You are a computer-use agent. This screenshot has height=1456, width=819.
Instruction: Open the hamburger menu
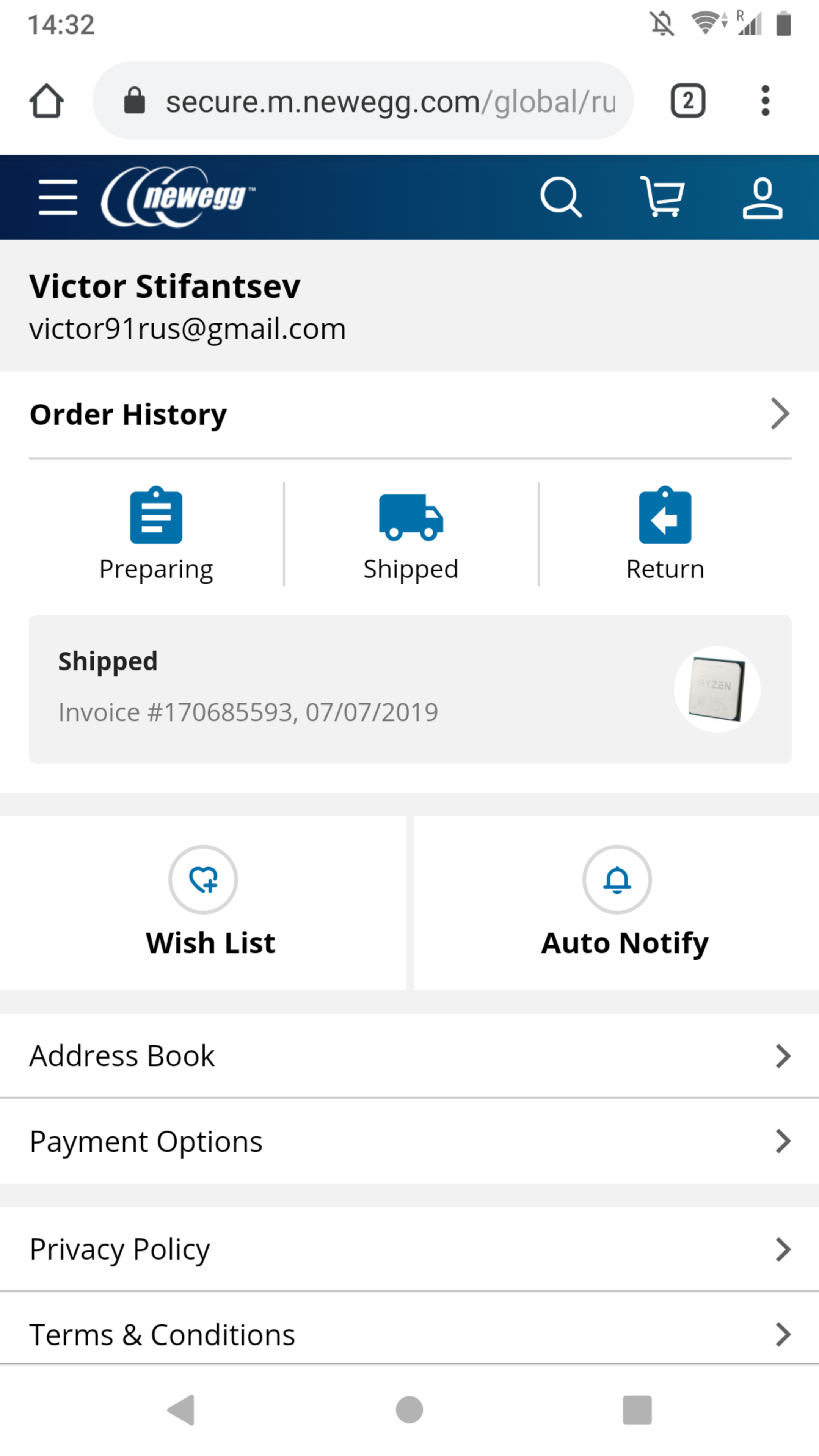pos(58,197)
